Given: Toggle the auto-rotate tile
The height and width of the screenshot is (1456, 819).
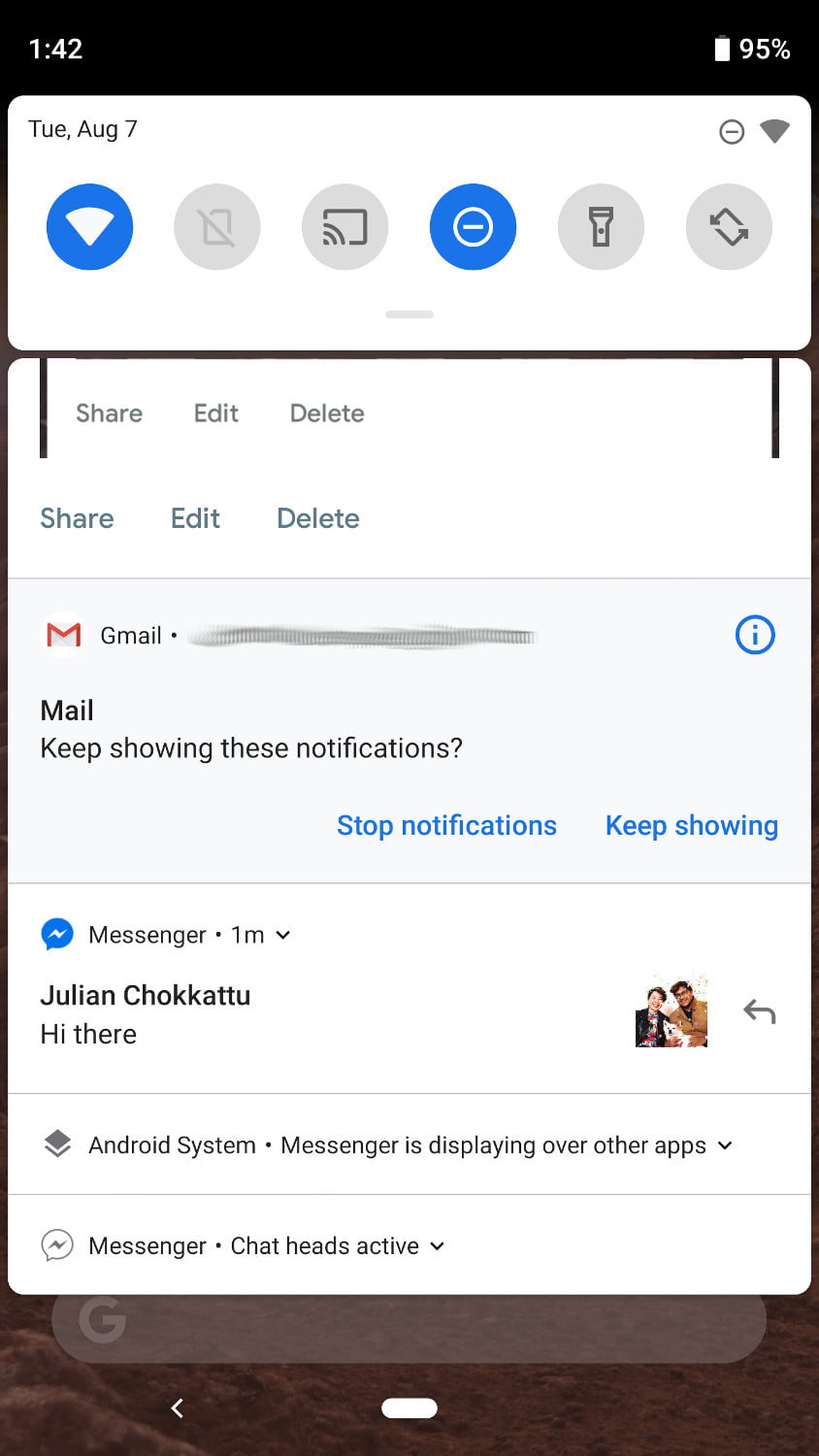Looking at the screenshot, I should click(x=729, y=226).
